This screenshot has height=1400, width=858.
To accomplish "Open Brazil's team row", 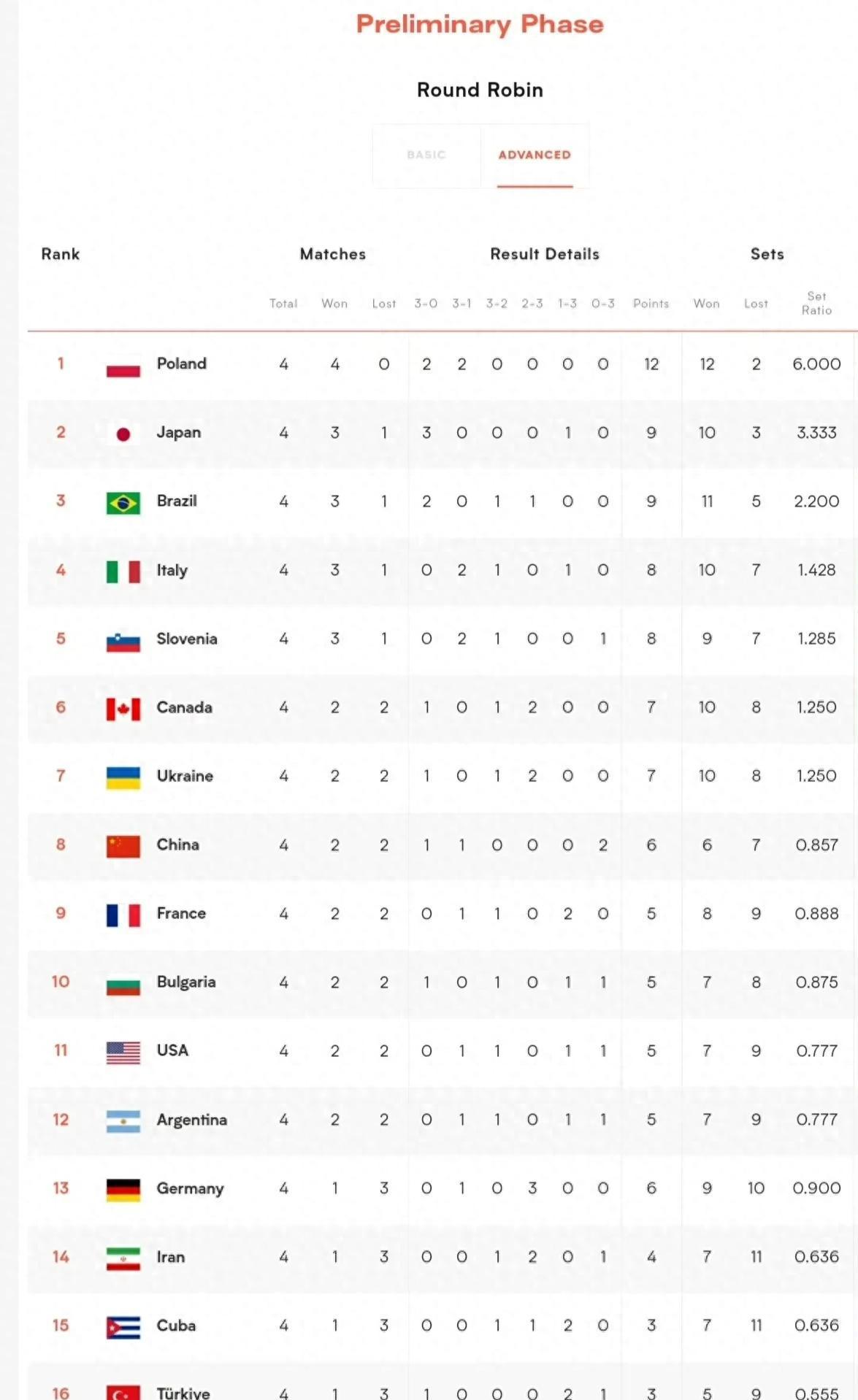I will pos(443,501).
